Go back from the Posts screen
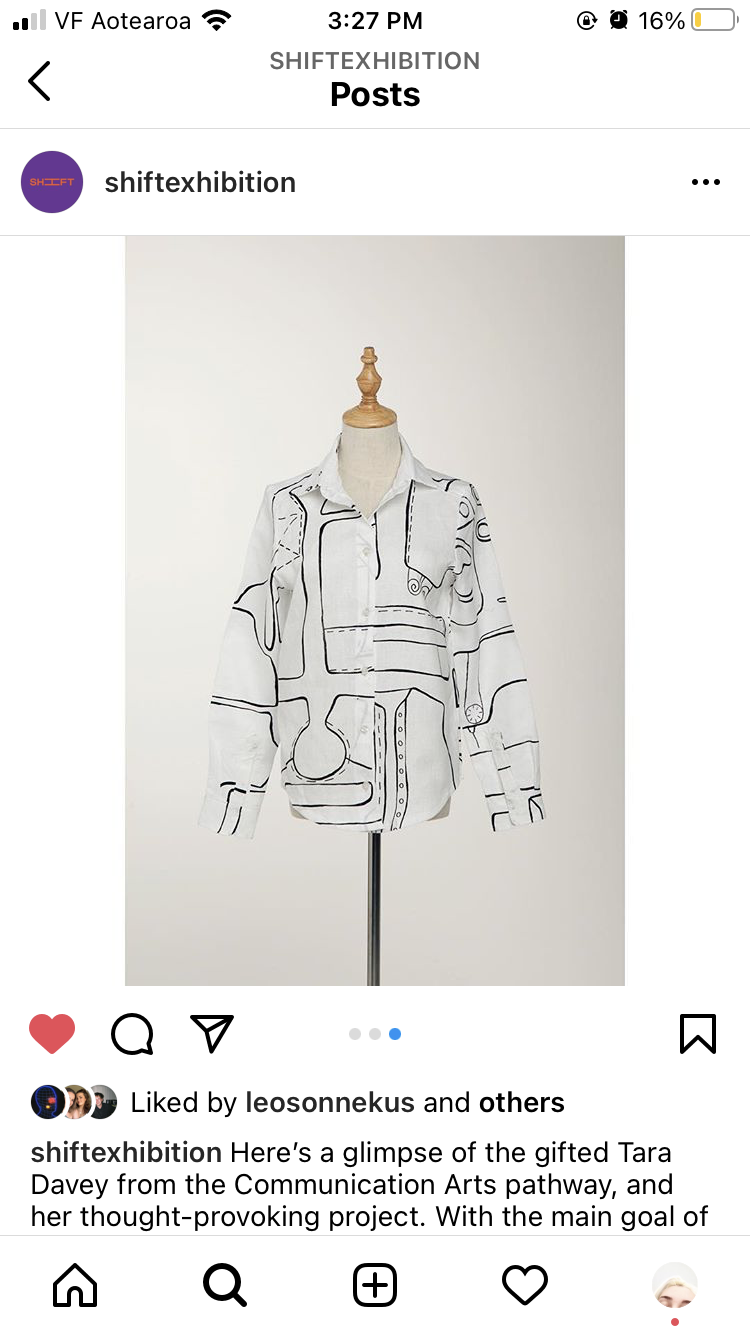This screenshot has height=1334, width=750. (x=39, y=81)
